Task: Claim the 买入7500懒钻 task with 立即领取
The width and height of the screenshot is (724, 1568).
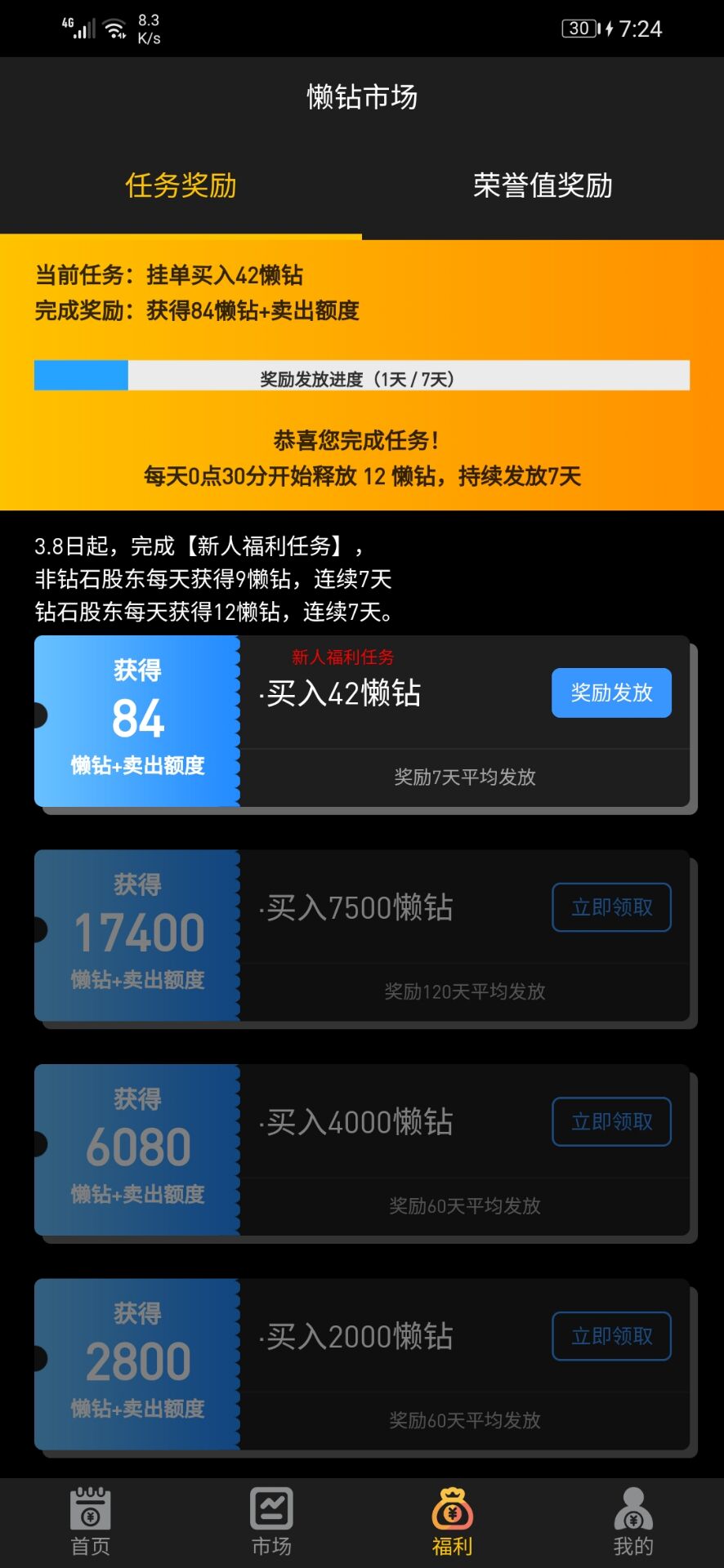Action: click(611, 907)
